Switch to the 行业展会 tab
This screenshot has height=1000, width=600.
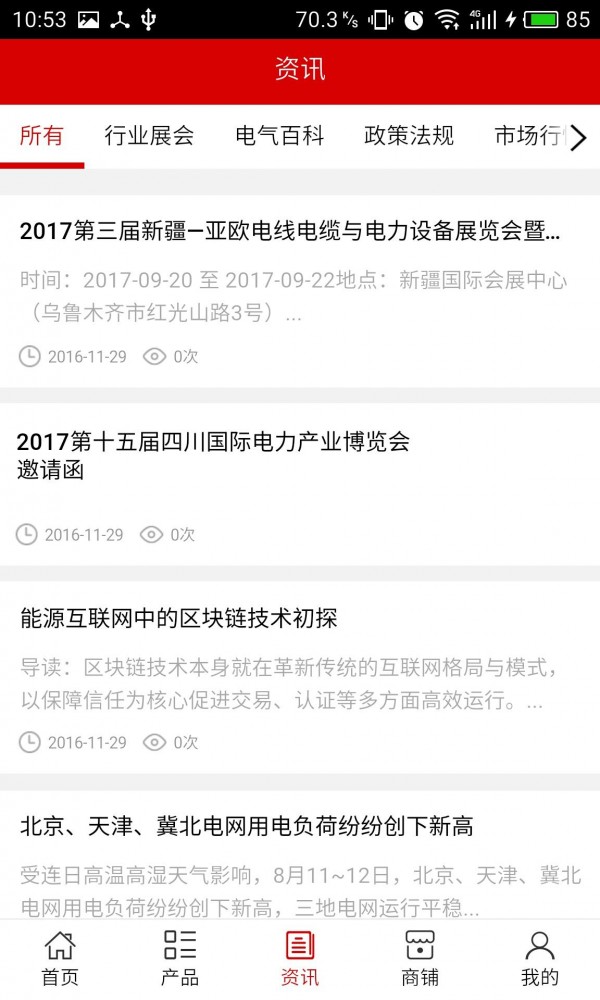(x=149, y=136)
